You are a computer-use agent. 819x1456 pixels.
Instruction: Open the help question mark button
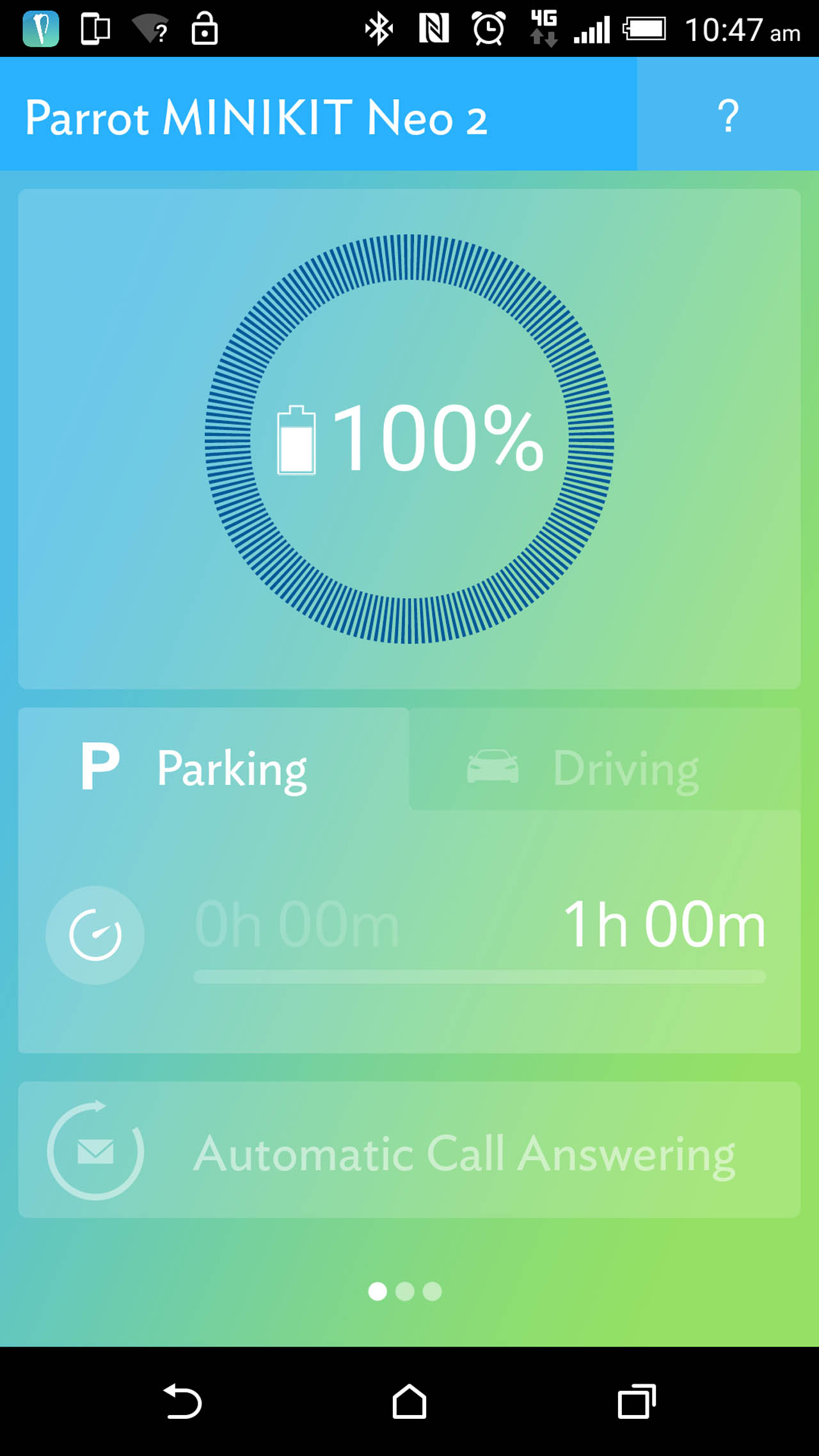[x=728, y=115]
